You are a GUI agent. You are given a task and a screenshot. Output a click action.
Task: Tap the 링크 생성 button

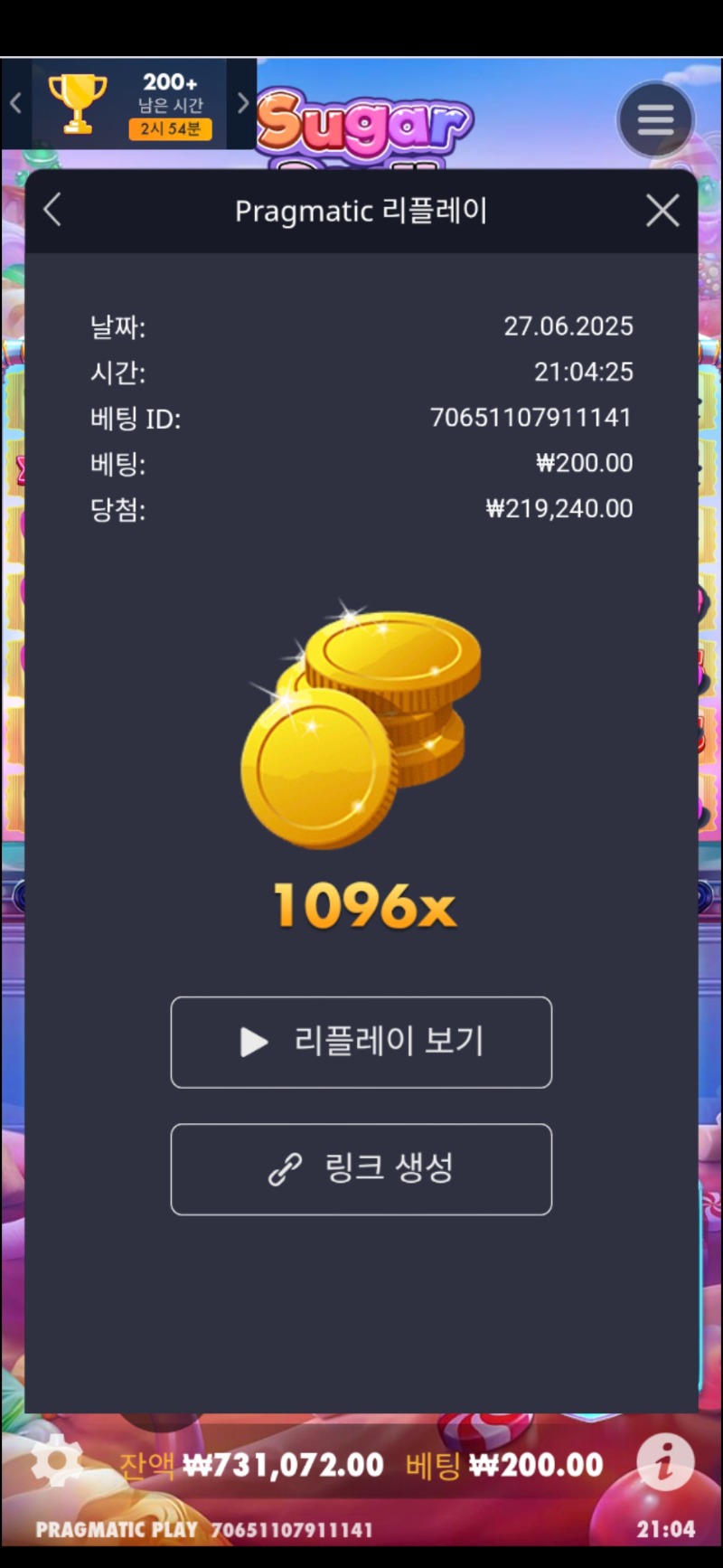361,1169
